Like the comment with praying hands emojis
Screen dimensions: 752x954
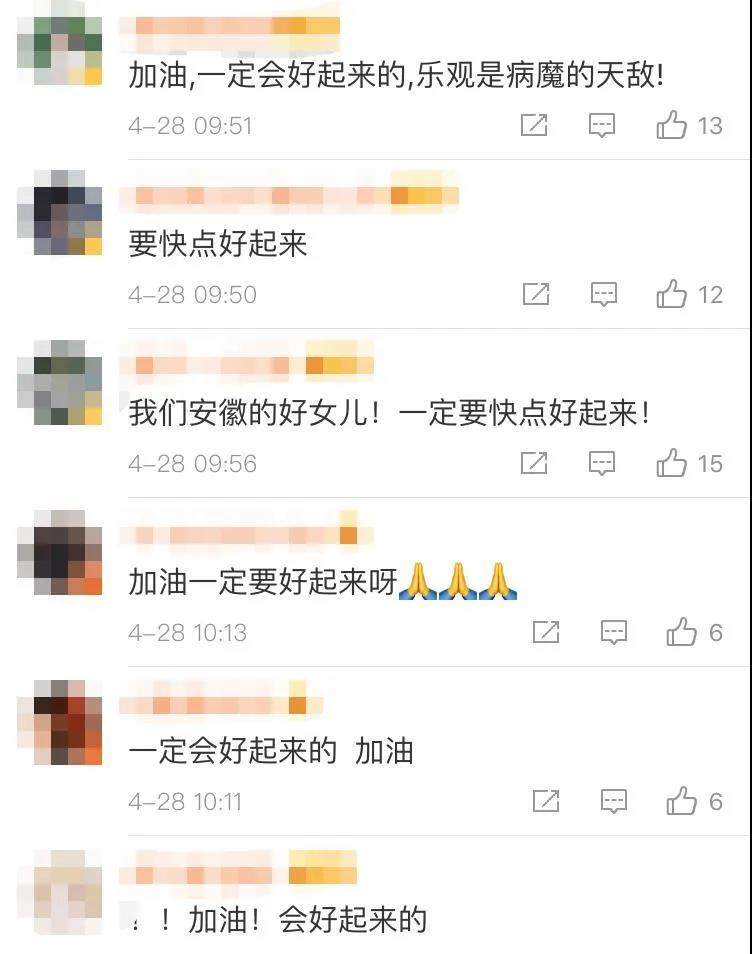(682, 632)
